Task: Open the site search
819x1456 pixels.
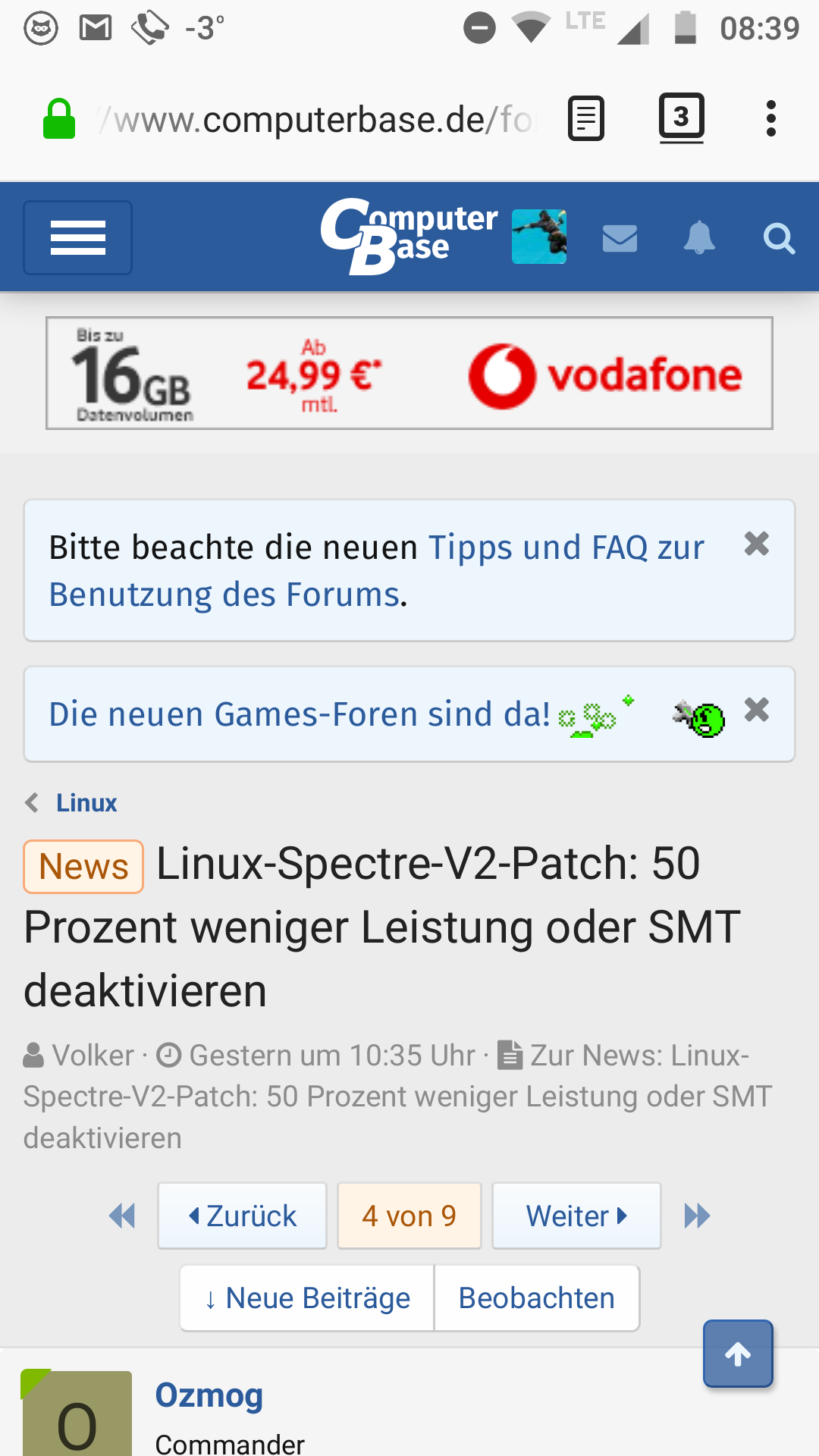Action: click(x=779, y=239)
